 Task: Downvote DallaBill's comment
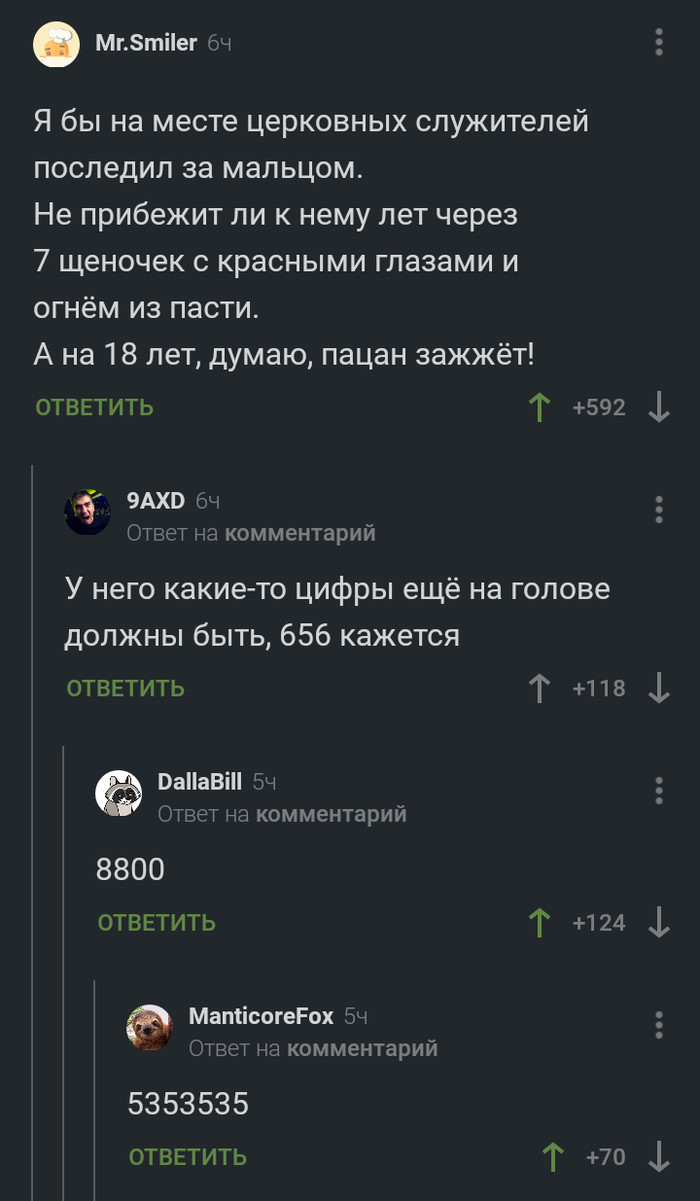pyautogui.click(x=658, y=922)
